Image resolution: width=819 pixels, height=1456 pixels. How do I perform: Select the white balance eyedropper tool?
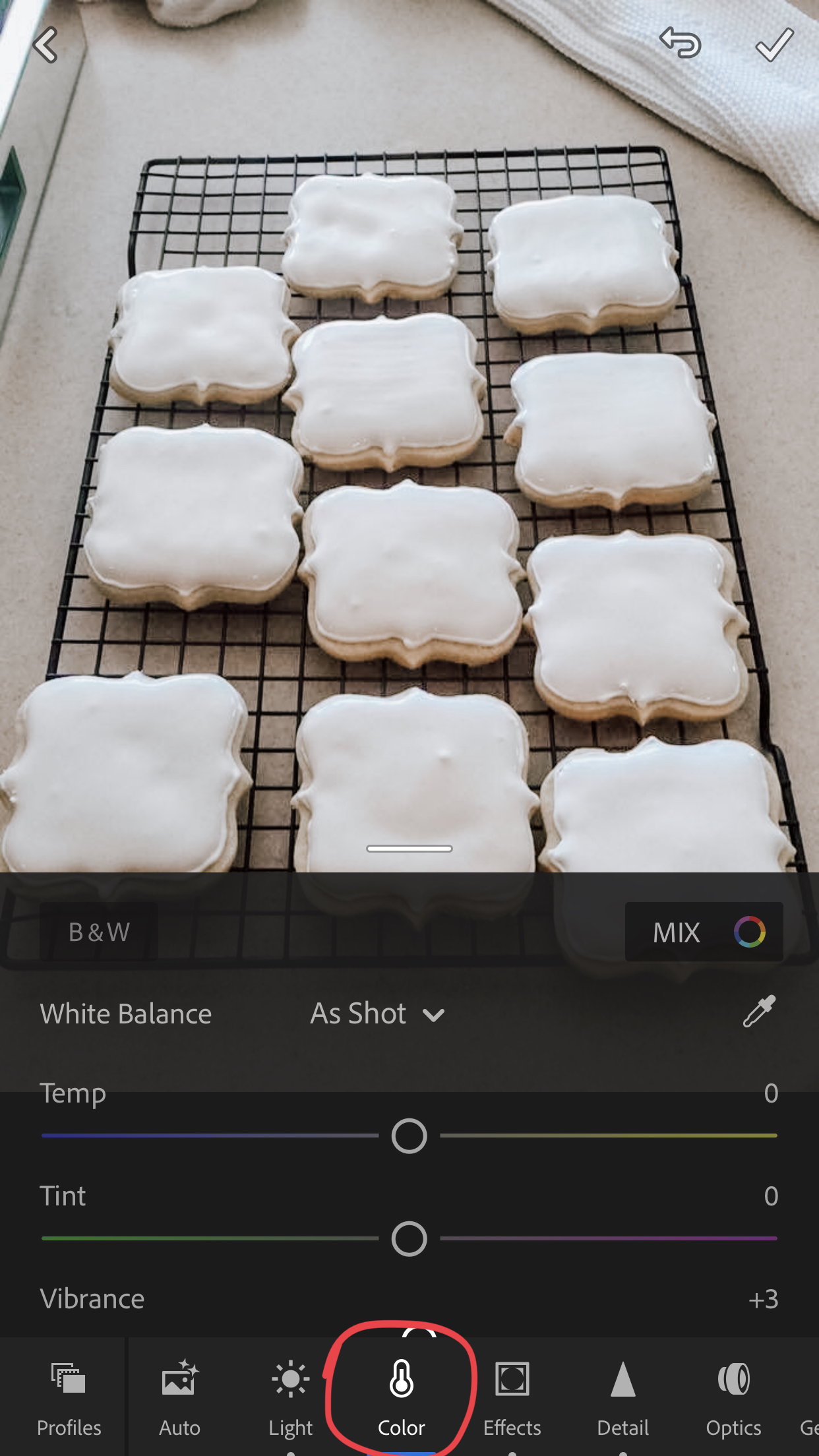(759, 1012)
